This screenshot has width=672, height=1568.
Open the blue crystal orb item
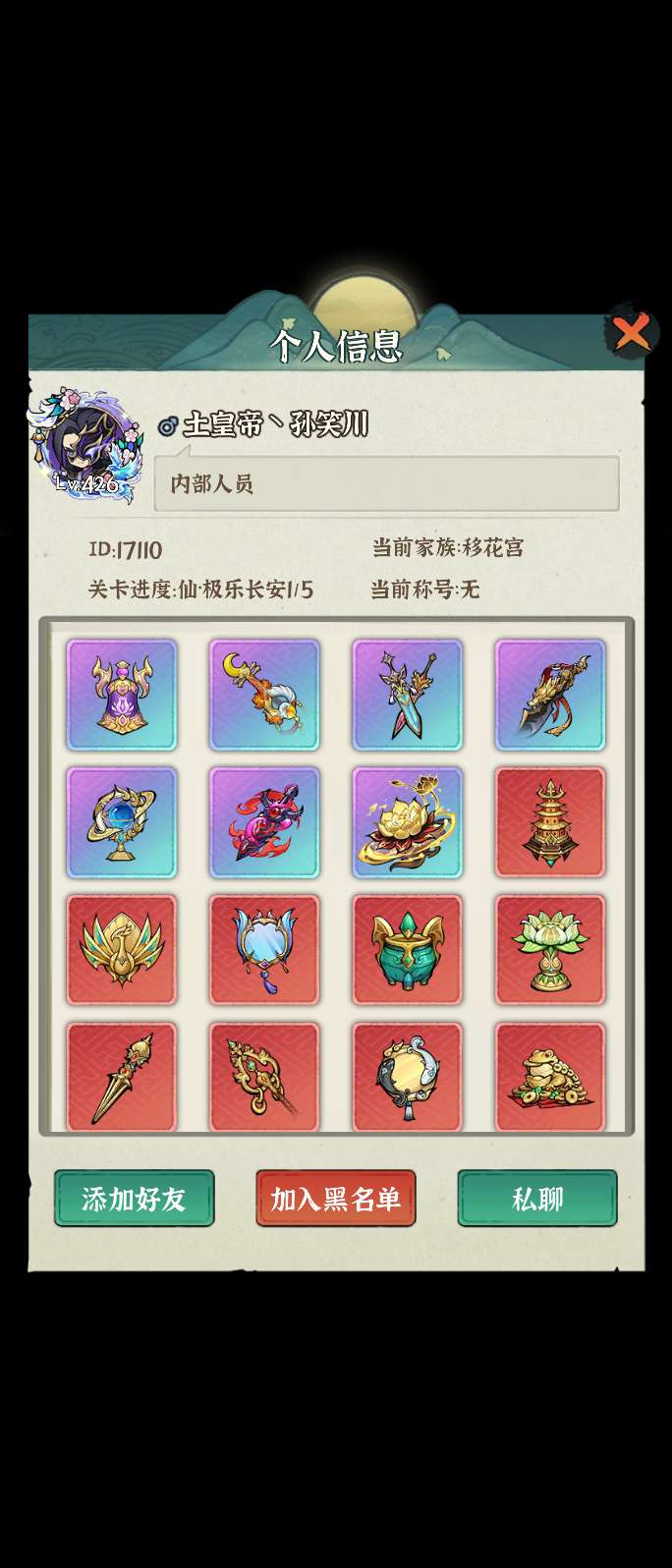(122, 822)
